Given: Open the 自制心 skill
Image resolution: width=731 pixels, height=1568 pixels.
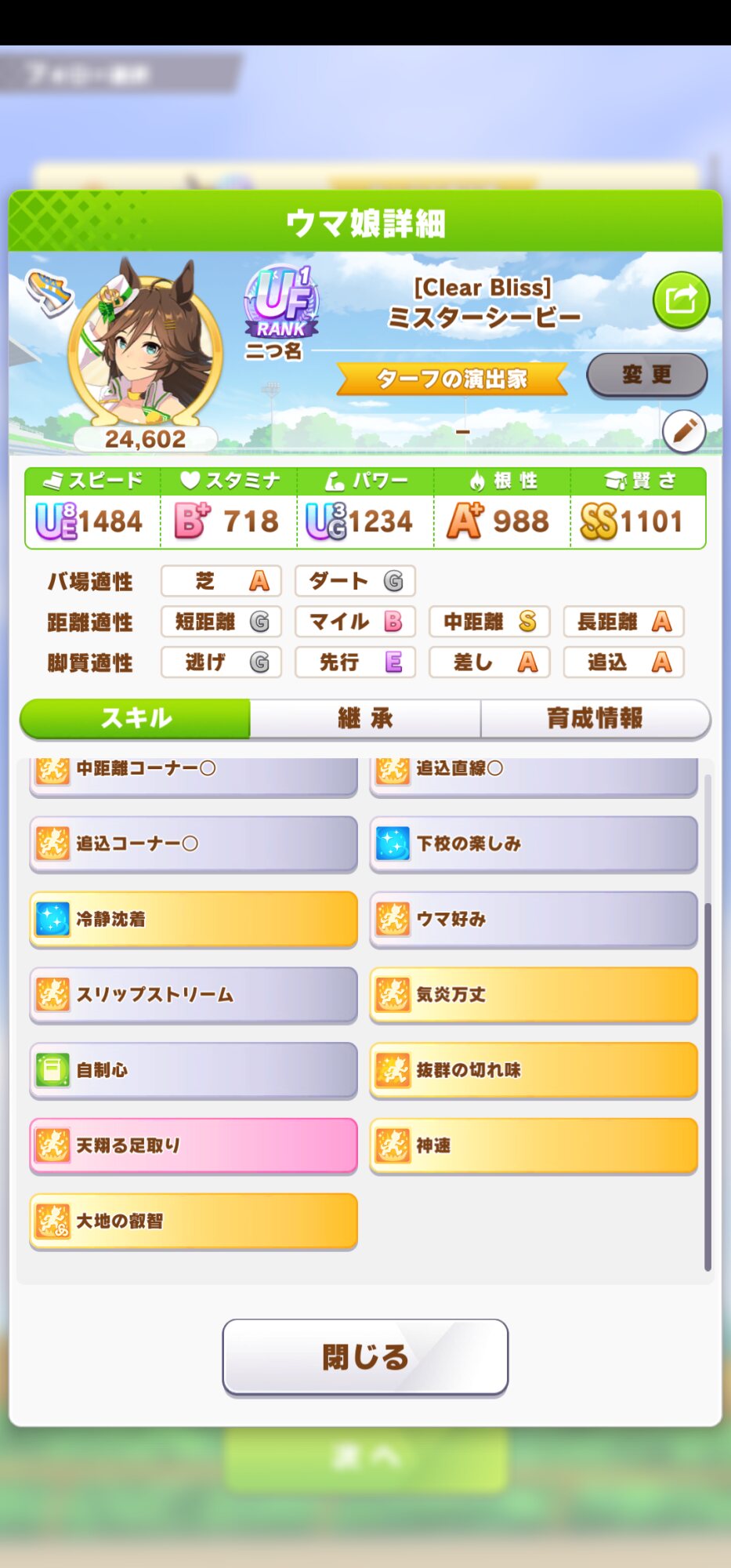Looking at the screenshot, I should click(x=194, y=1069).
